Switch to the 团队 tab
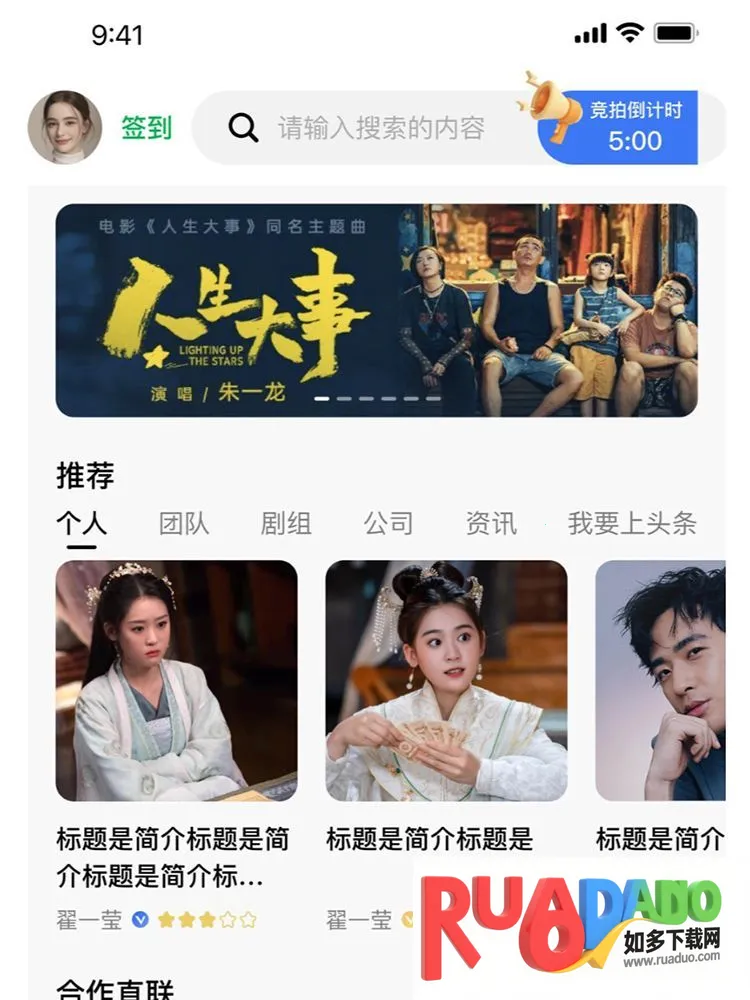750x1000 pixels. click(x=184, y=523)
